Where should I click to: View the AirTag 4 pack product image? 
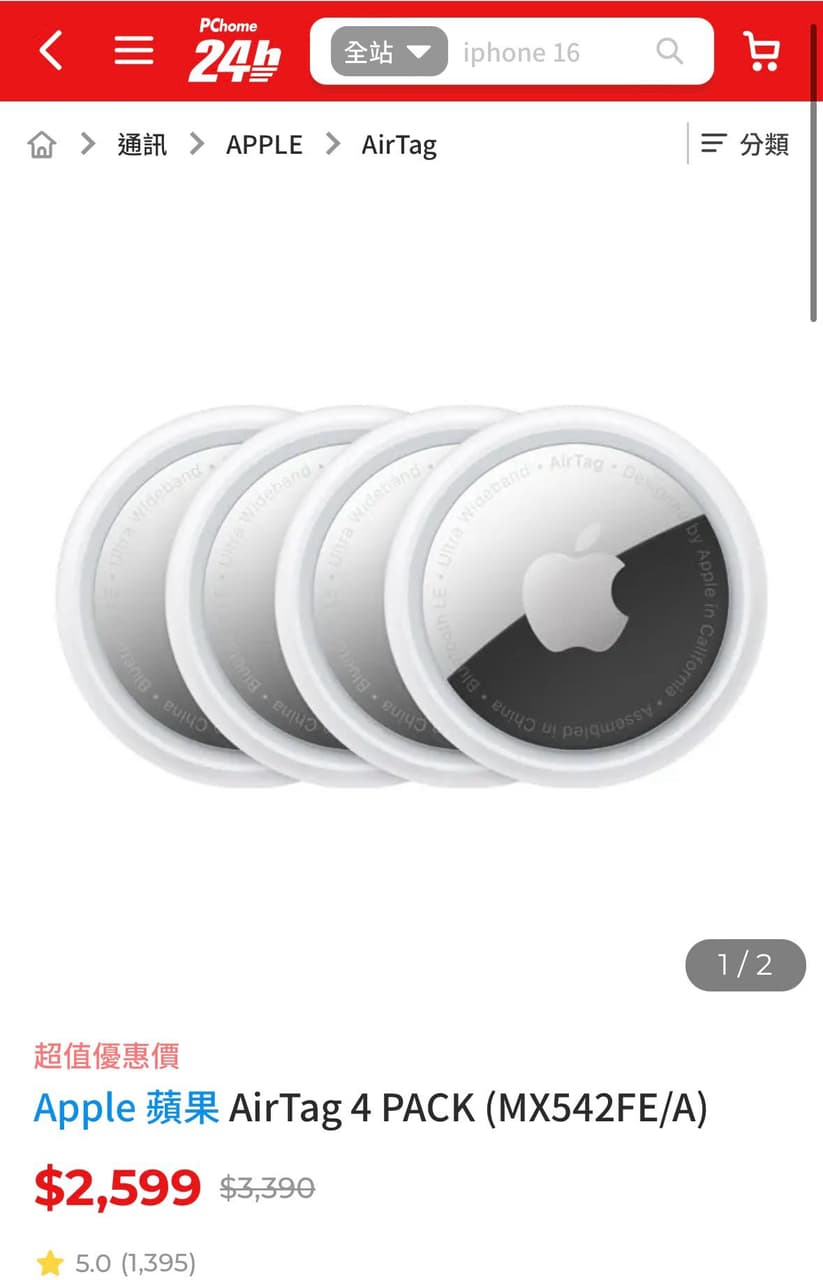click(x=411, y=596)
